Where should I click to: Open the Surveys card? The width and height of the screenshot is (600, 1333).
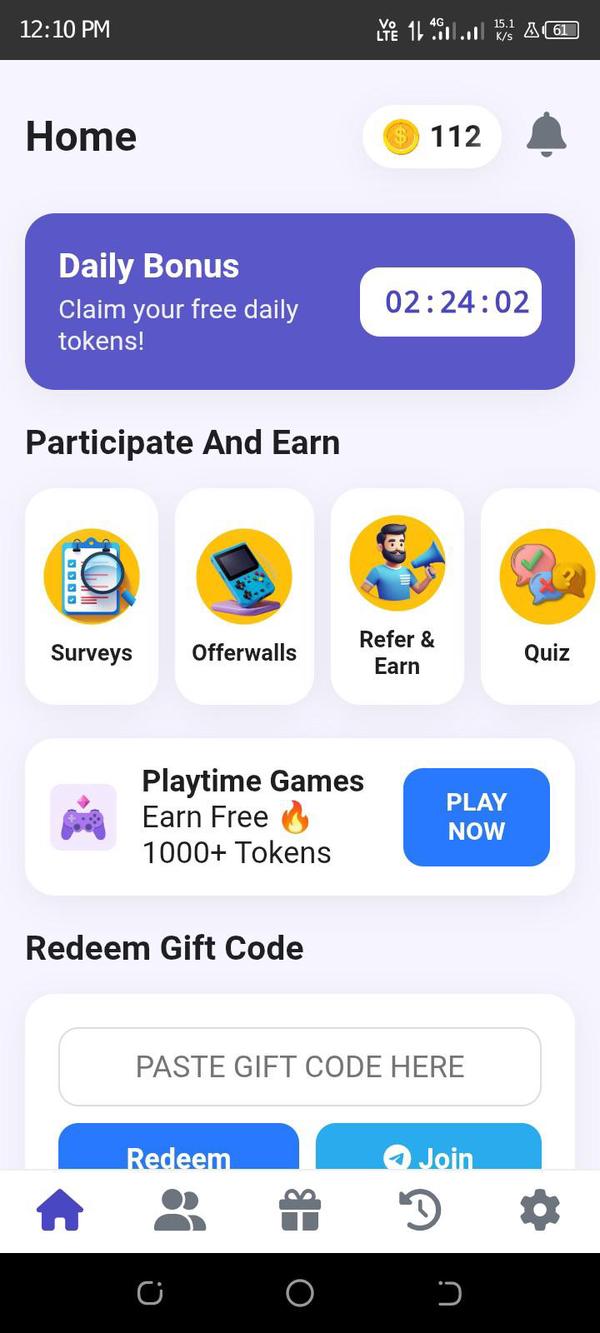point(91,596)
